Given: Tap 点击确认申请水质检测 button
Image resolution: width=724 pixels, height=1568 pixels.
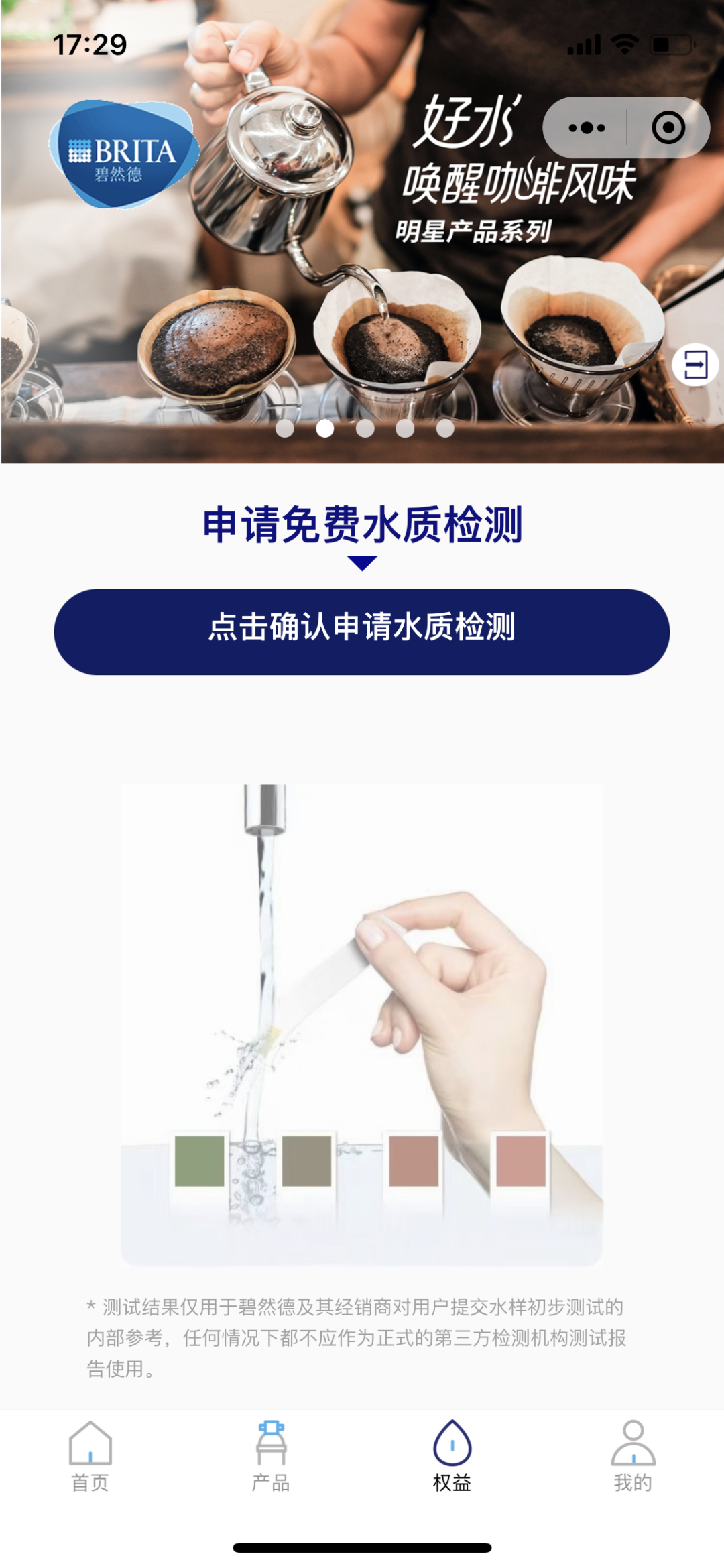Looking at the screenshot, I should [362, 631].
